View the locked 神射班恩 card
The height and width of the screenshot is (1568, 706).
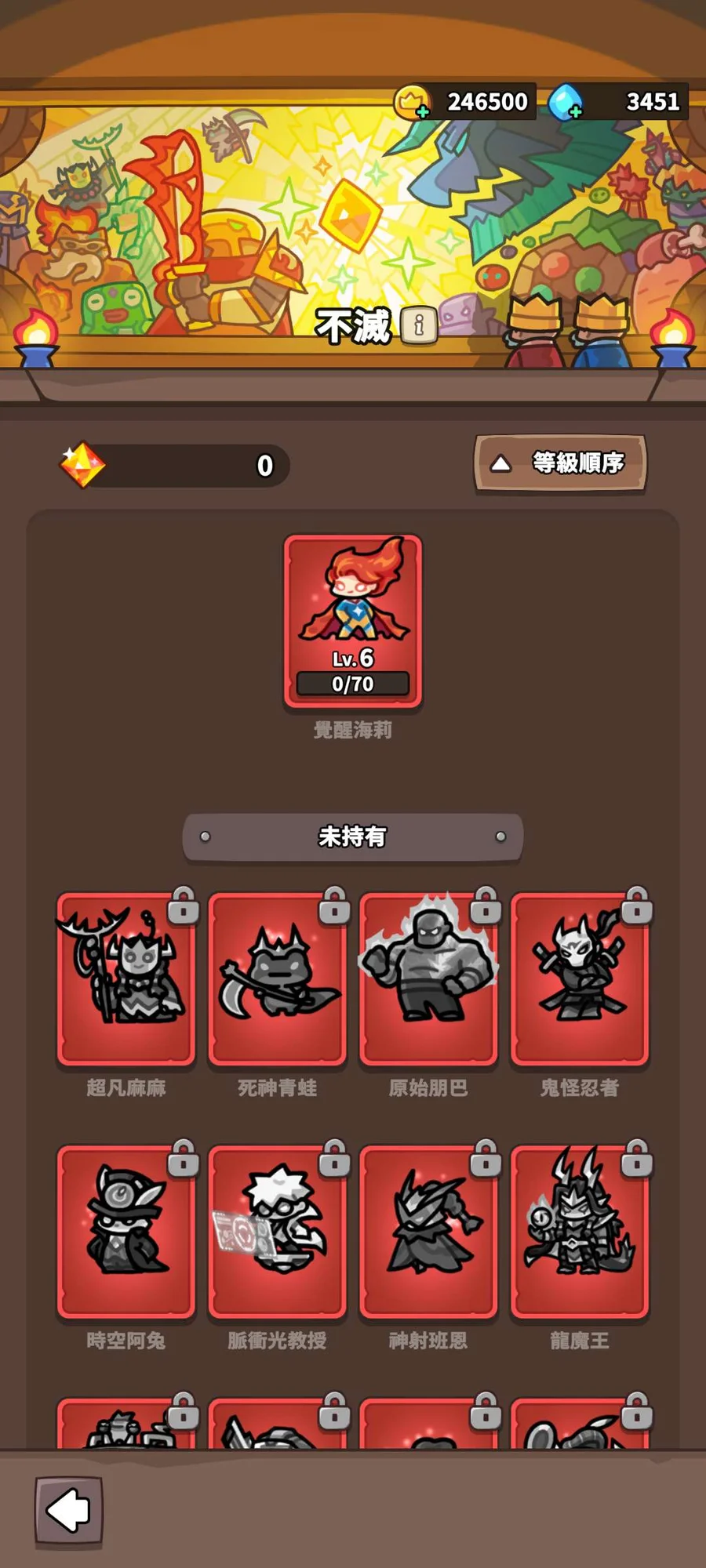point(429,1232)
